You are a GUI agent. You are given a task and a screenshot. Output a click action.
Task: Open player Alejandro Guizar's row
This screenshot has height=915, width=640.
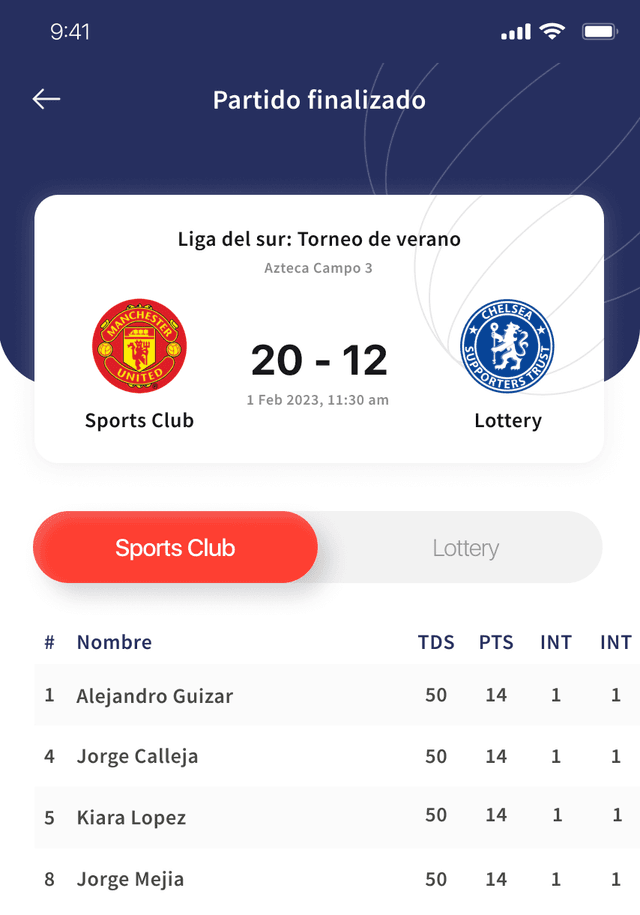(x=337, y=695)
